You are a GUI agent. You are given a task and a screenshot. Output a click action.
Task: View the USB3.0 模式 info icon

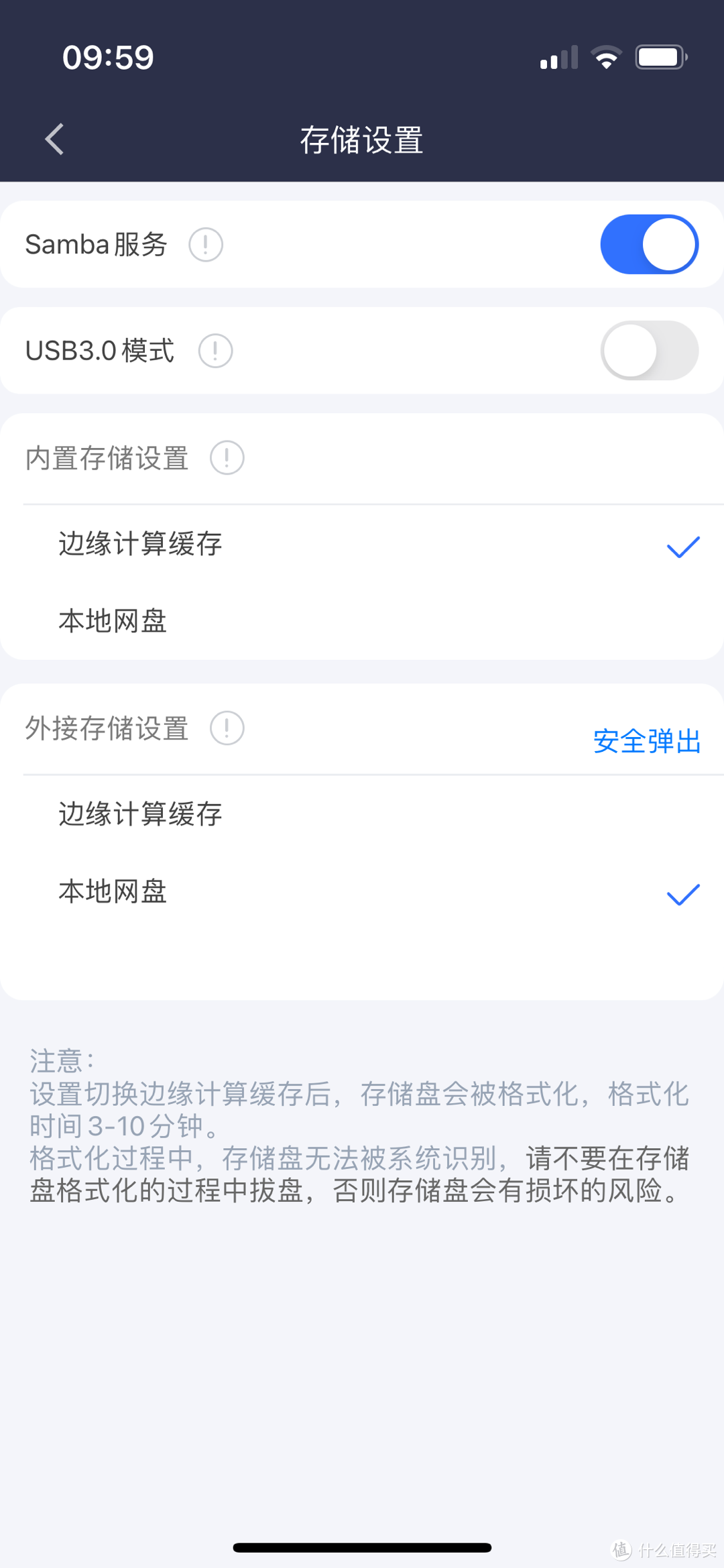[x=214, y=350]
